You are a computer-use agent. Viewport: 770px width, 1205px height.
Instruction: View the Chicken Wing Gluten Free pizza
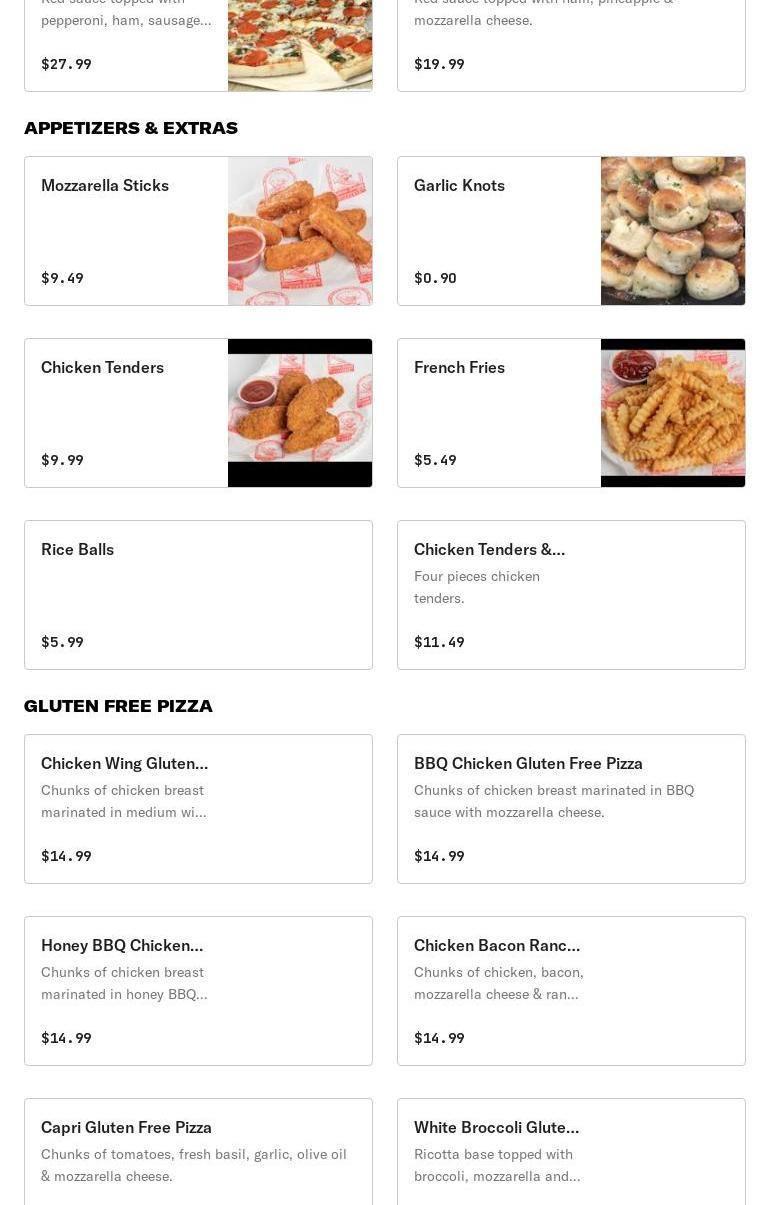tap(198, 809)
